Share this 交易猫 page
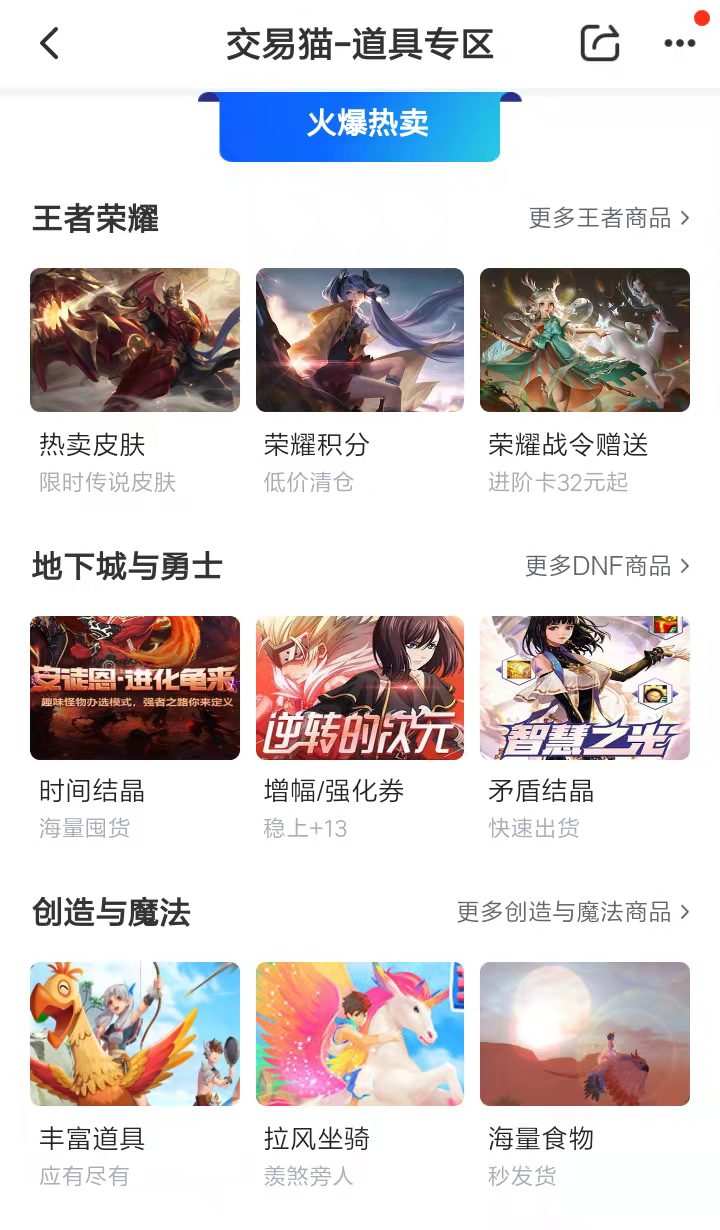Viewport: 720px width, 1230px height. pyautogui.click(x=600, y=44)
